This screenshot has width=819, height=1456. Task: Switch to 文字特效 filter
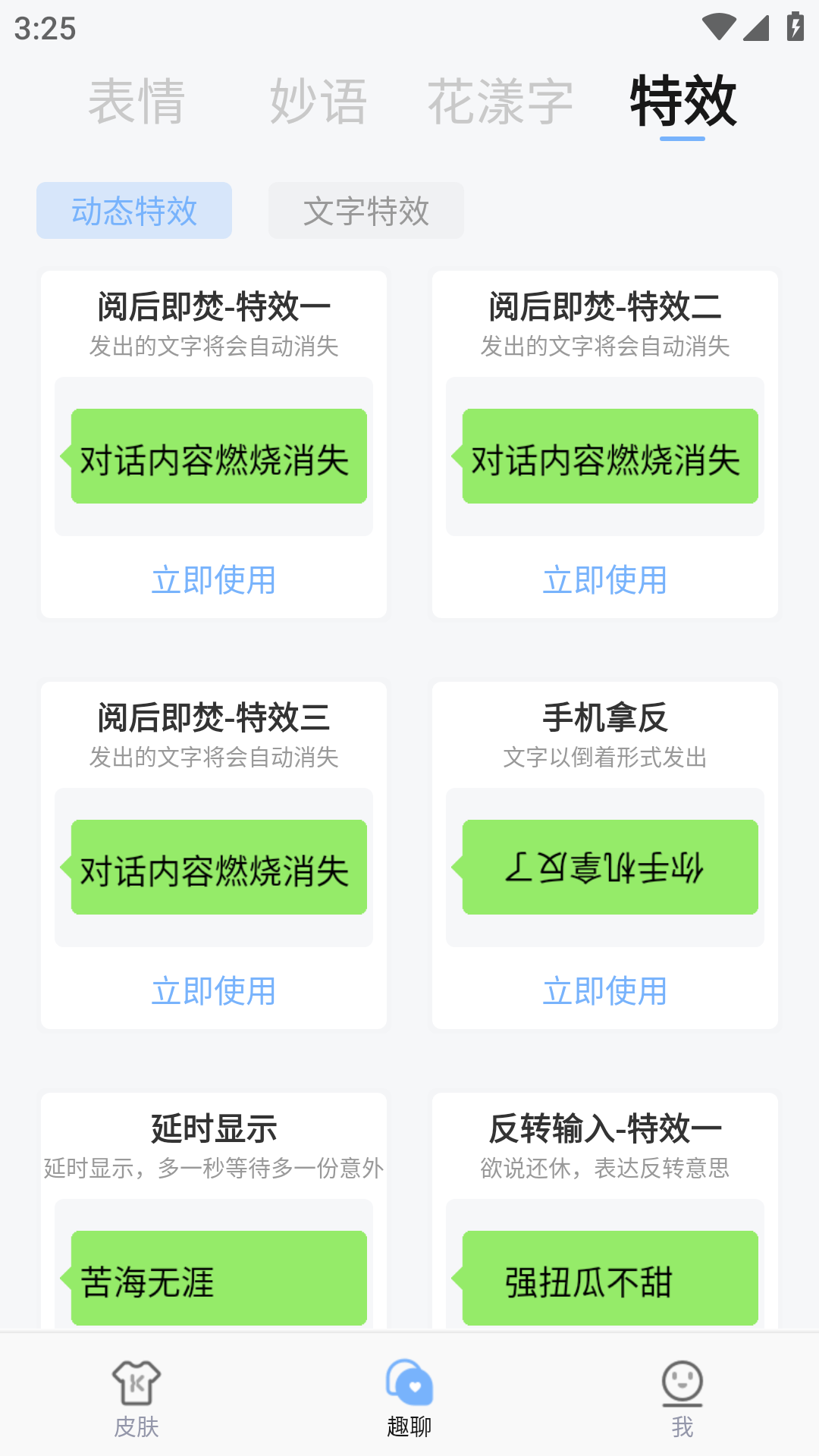(366, 211)
